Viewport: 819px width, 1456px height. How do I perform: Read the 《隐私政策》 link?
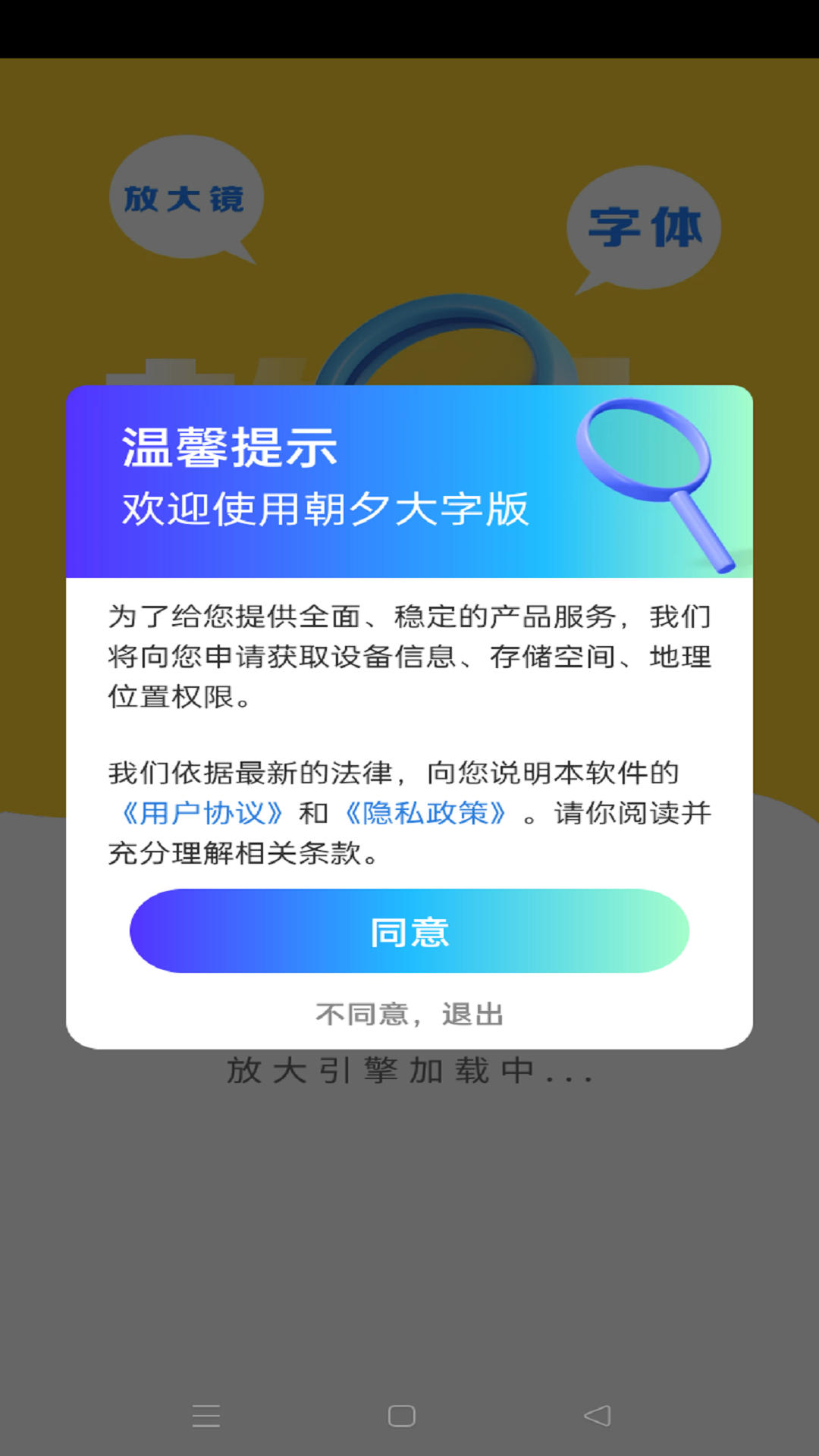[425, 813]
